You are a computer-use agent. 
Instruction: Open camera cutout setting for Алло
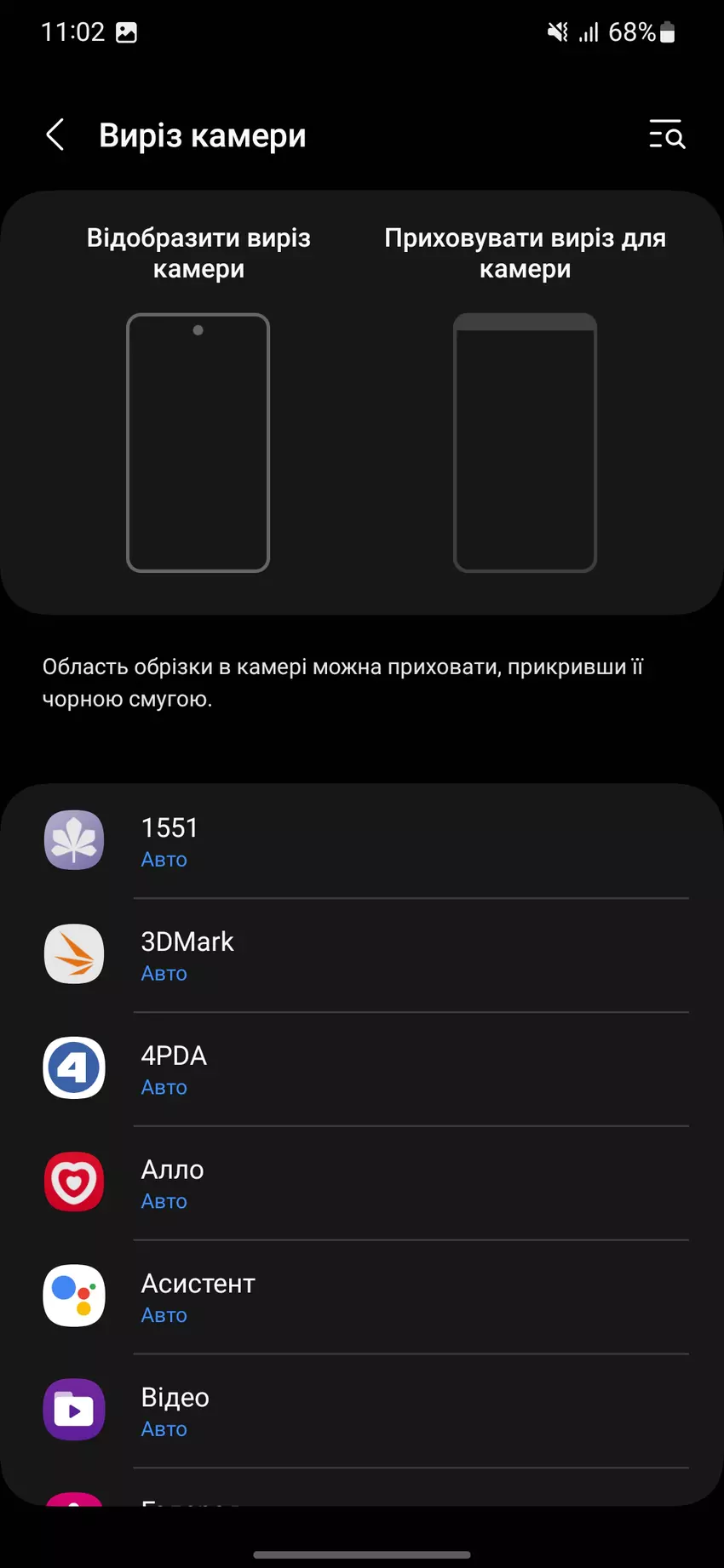click(362, 1183)
